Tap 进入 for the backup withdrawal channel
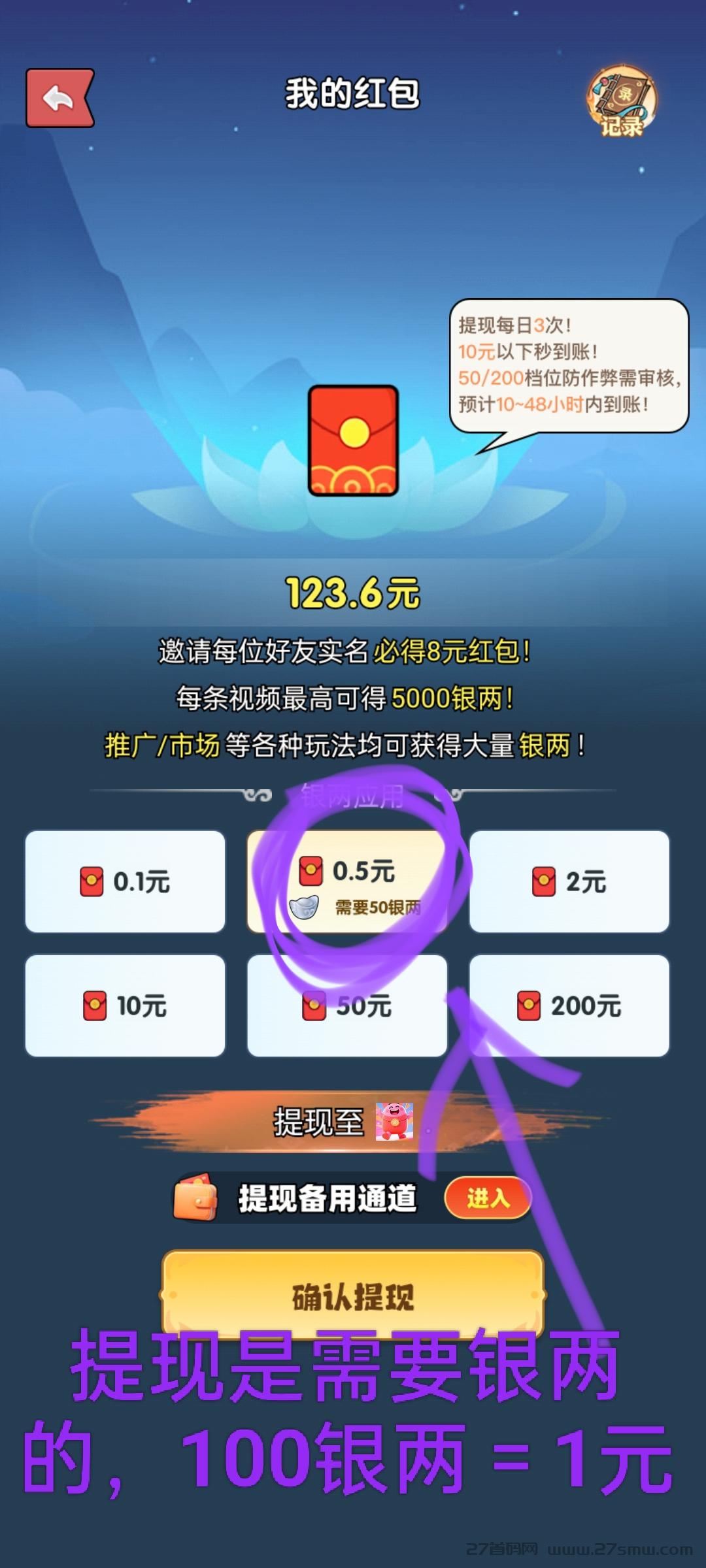 click(x=487, y=1198)
